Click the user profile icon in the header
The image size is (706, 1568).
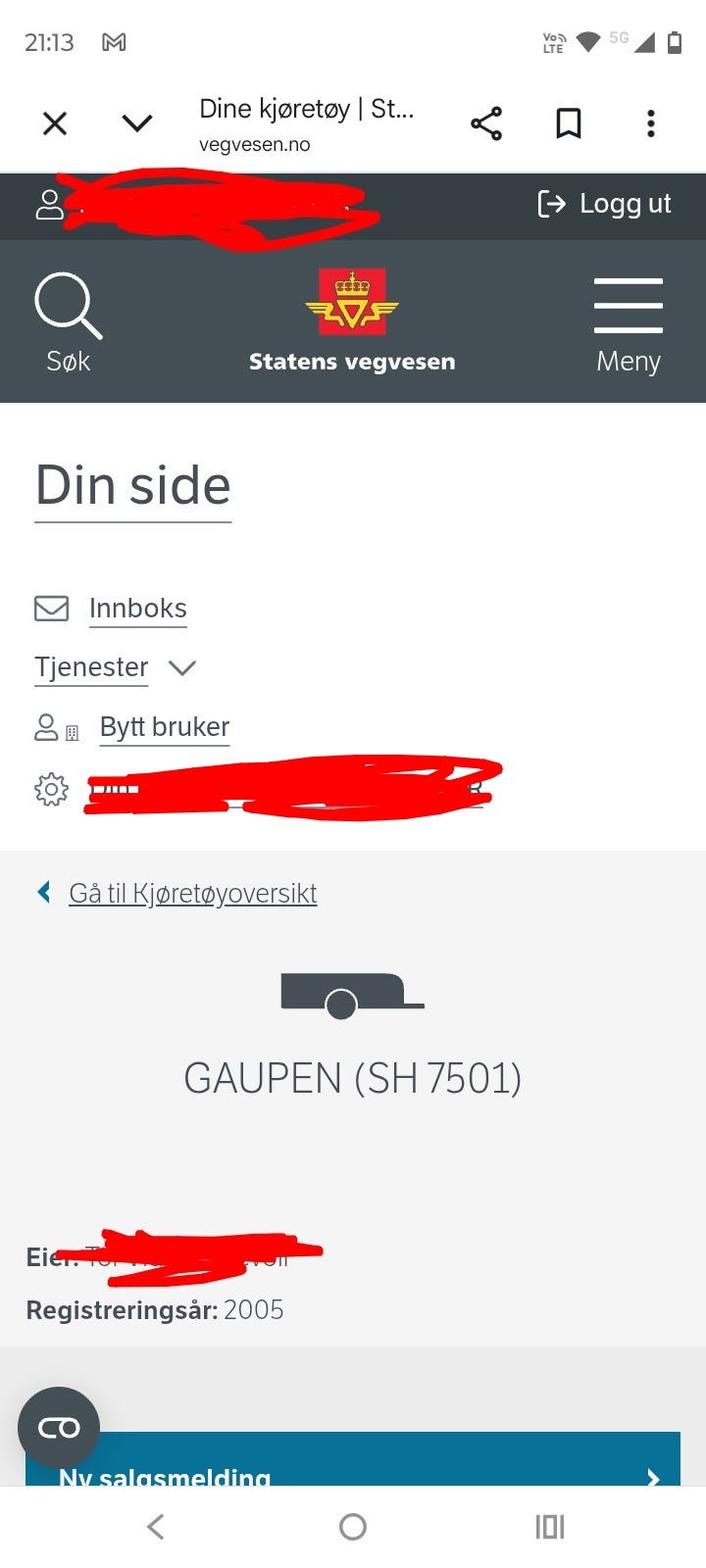(x=49, y=205)
